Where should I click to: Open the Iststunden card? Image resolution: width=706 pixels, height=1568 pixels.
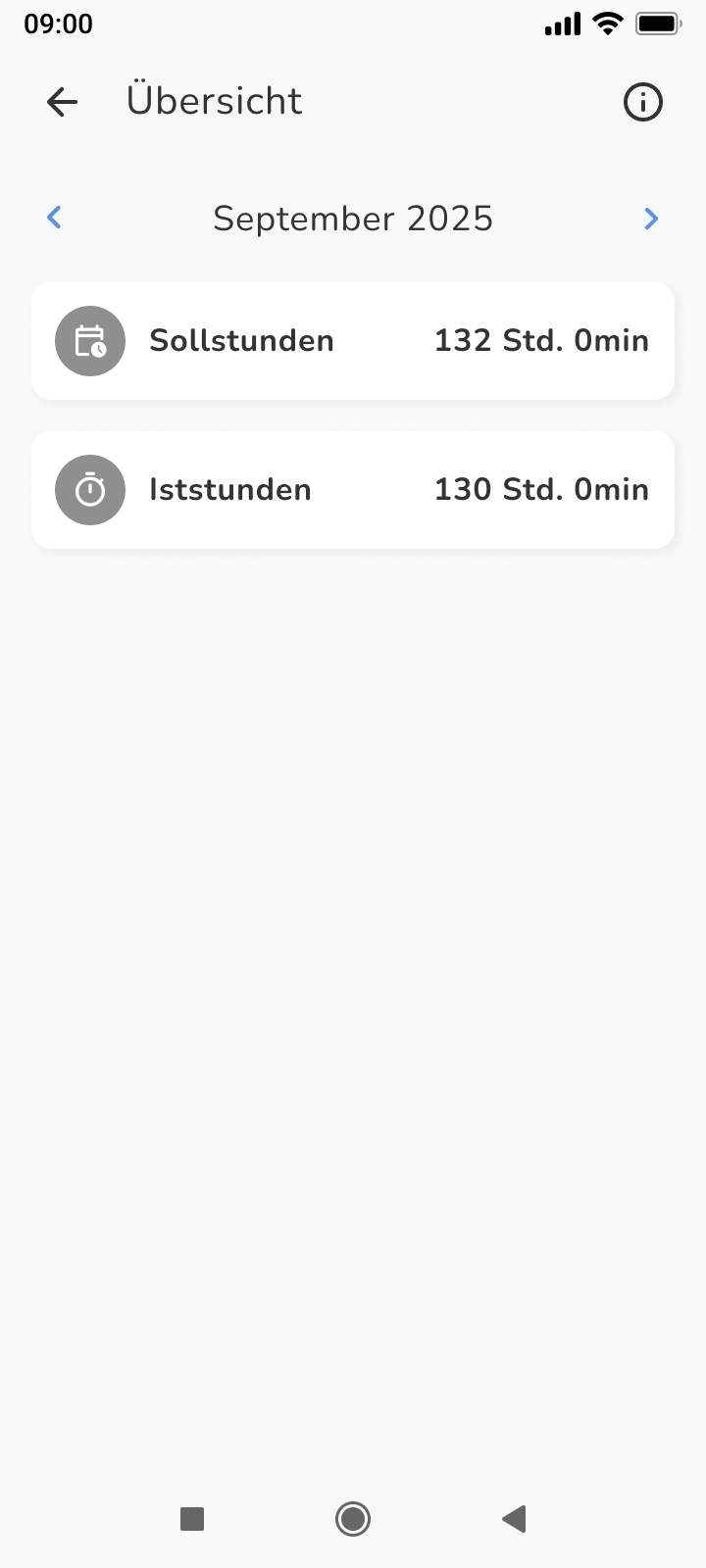coord(353,490)
